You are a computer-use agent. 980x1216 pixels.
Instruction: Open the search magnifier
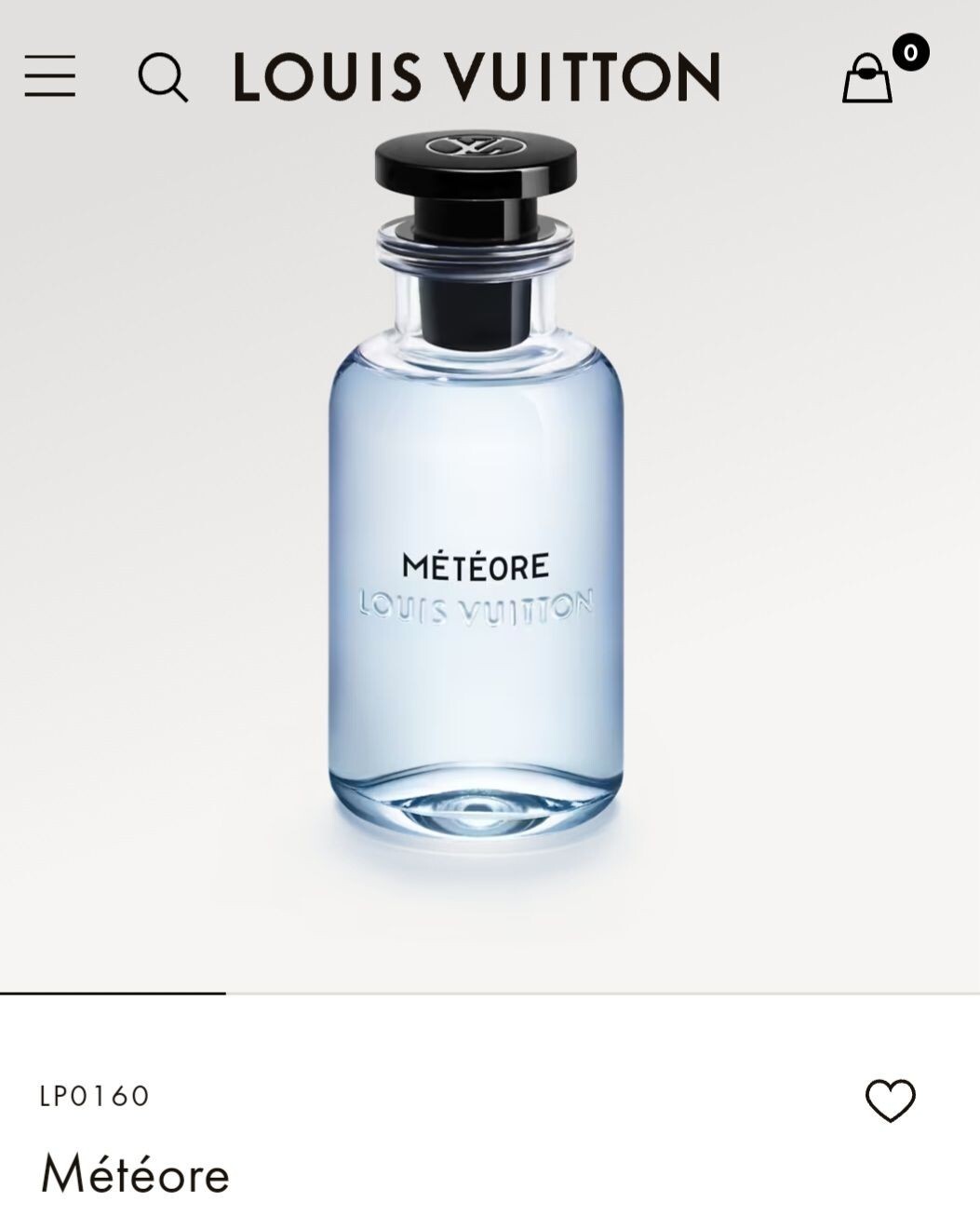pyautogui.click(x=163, y=76)
